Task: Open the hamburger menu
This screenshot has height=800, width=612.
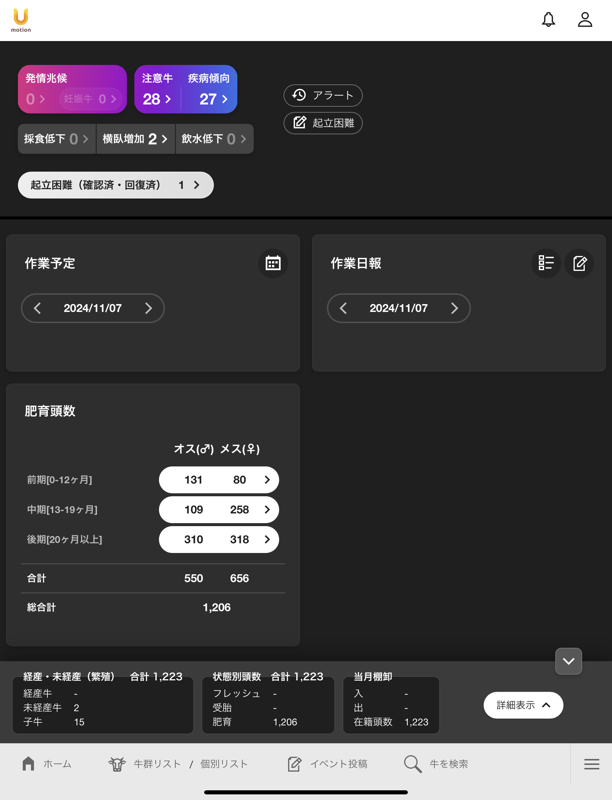Action: click(x=591, y=764)
